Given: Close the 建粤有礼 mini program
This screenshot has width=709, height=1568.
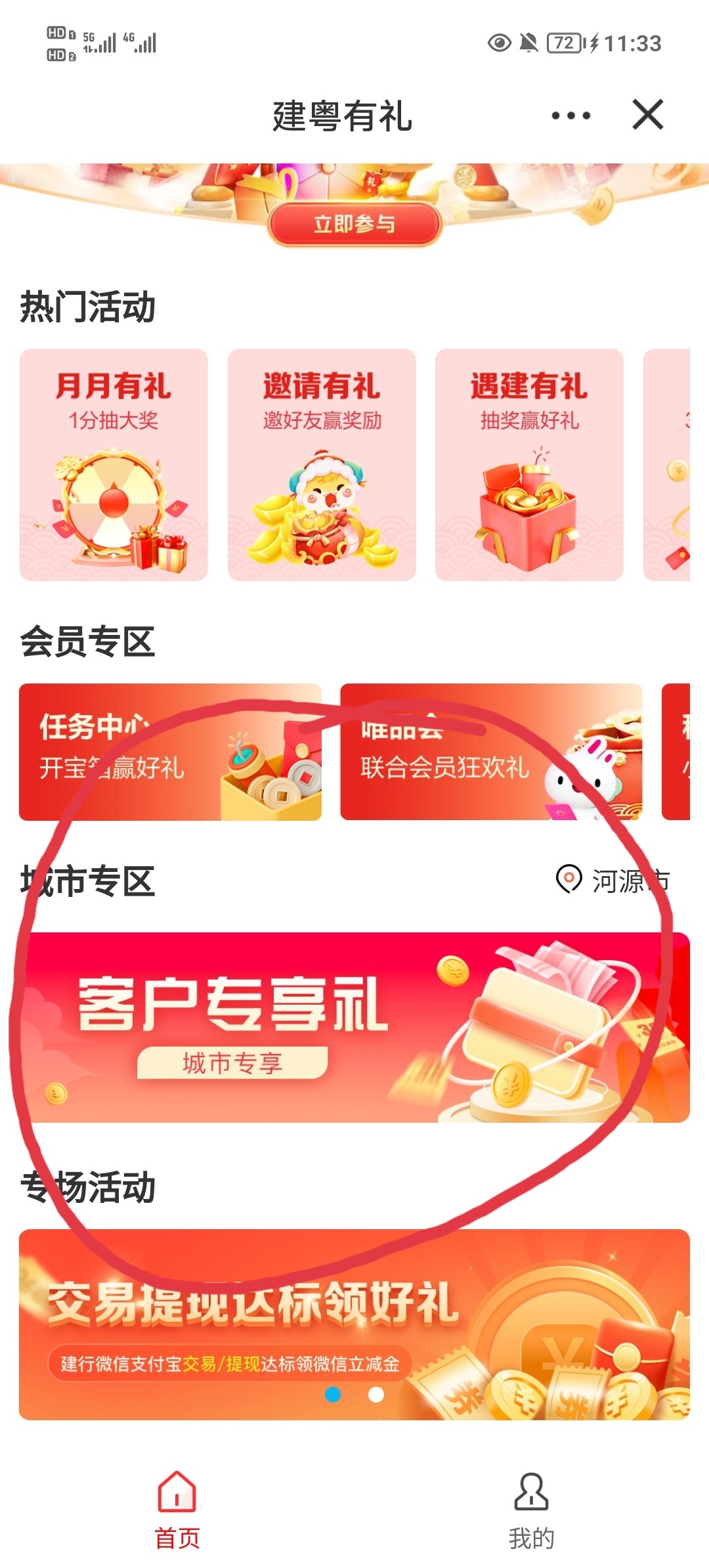Looking at the screenshot, I should tap(648, 115).
